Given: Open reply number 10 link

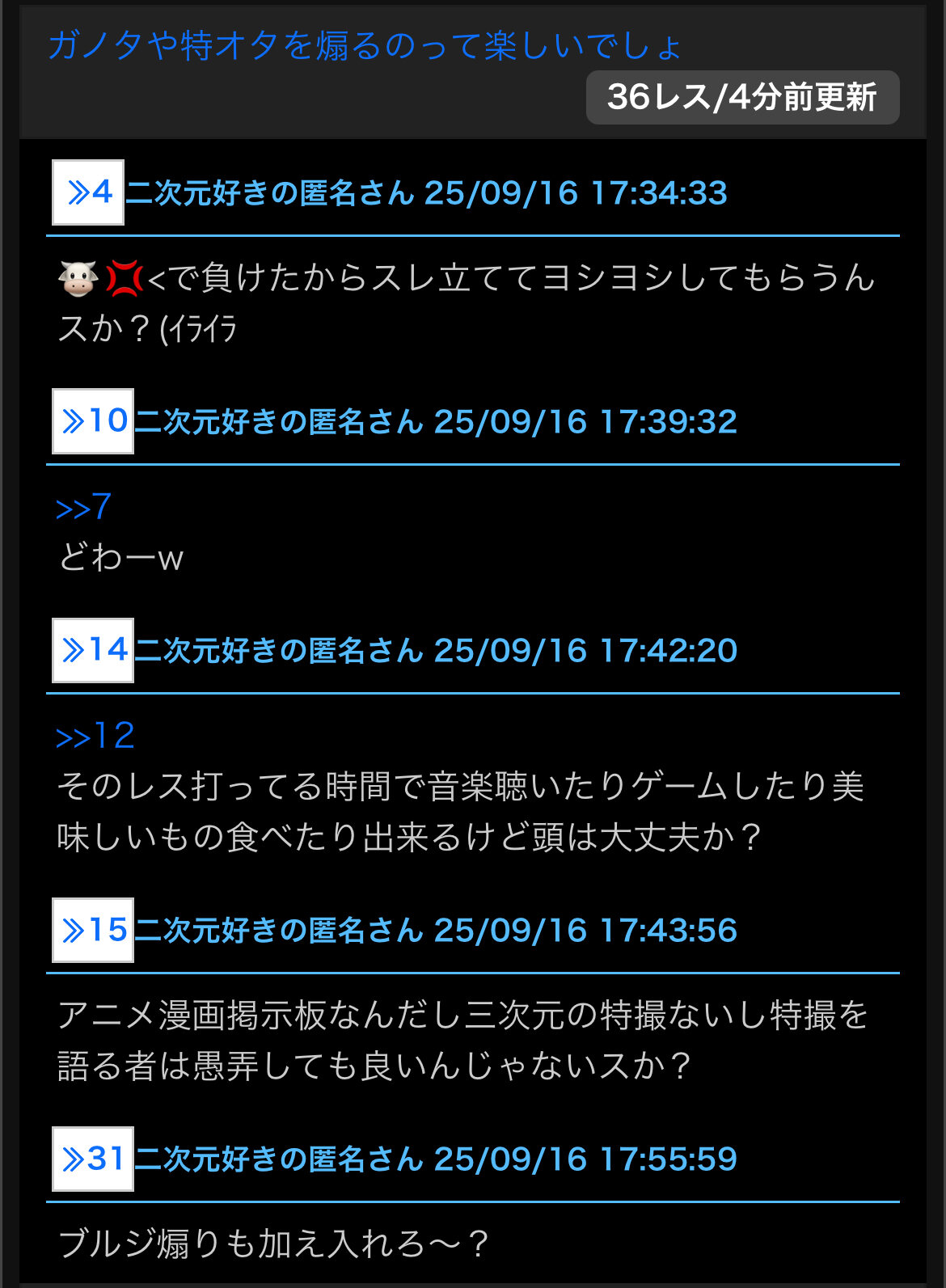Looking at the screenshot, I should pos(93,421).
